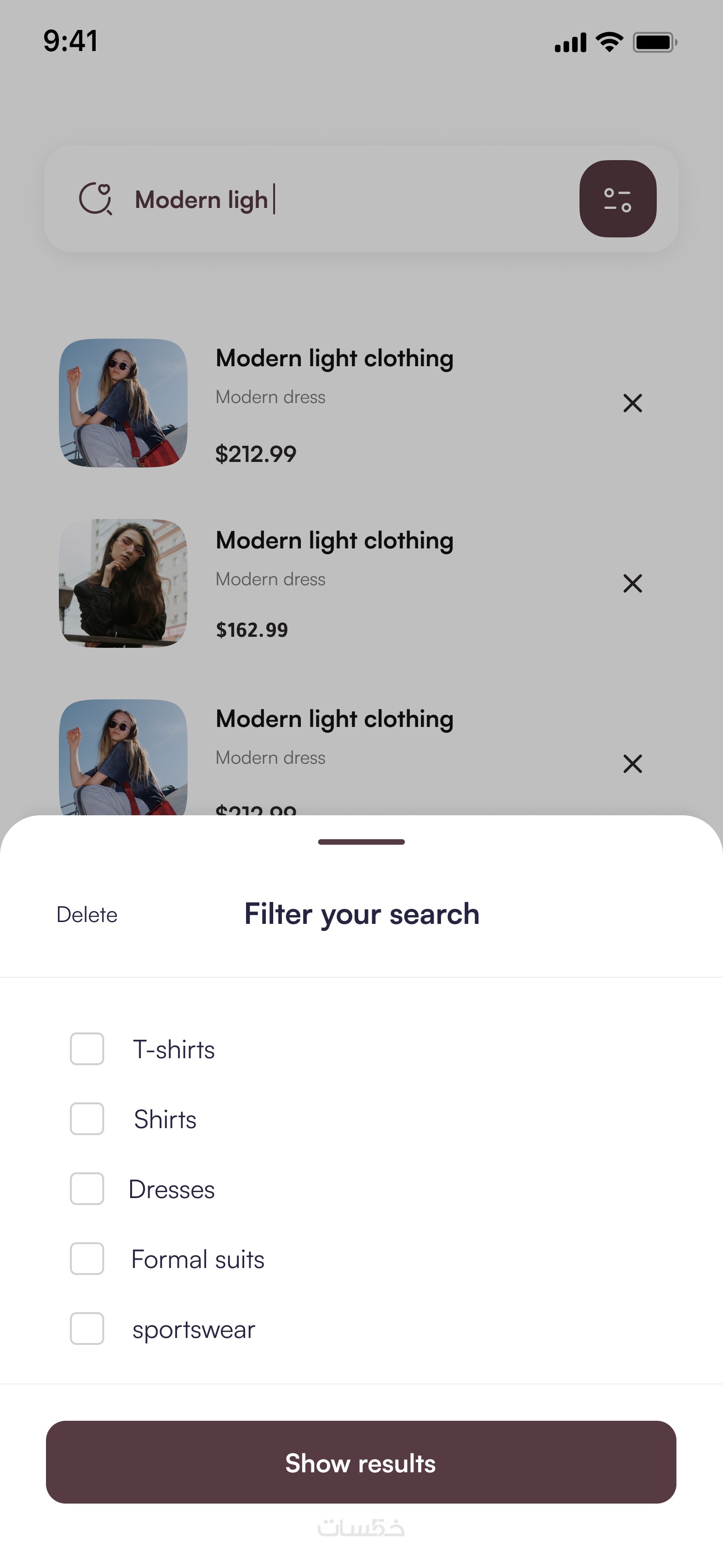
Task: Remove the $162.99 search result
Action: 633,583
